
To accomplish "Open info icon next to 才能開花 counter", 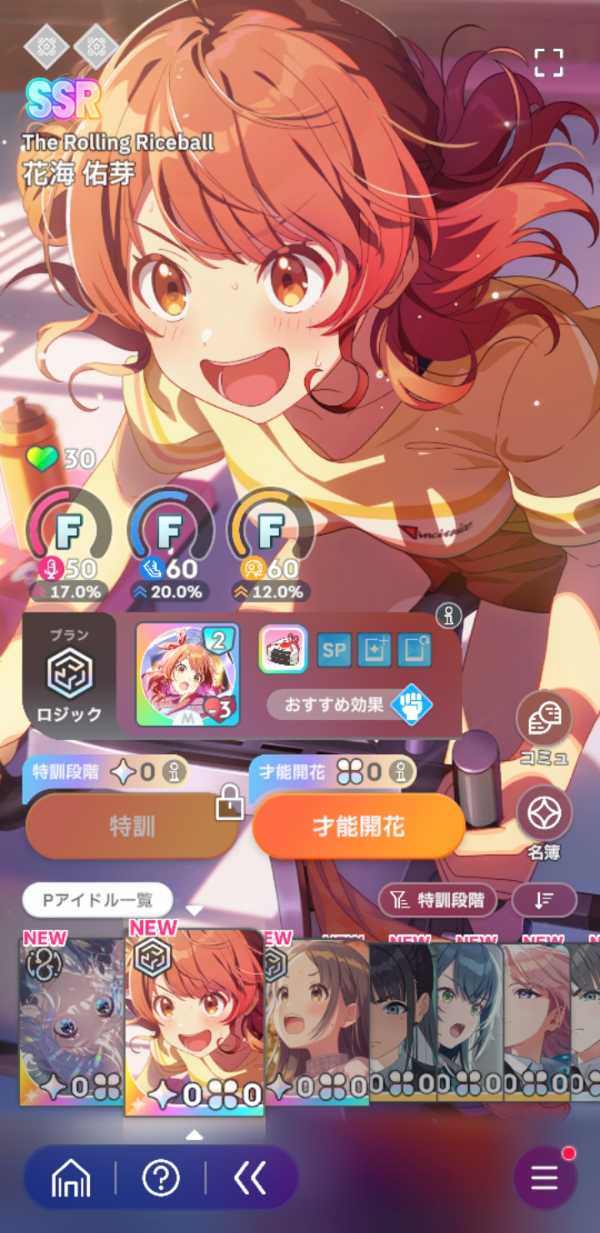I will [402, 772].
